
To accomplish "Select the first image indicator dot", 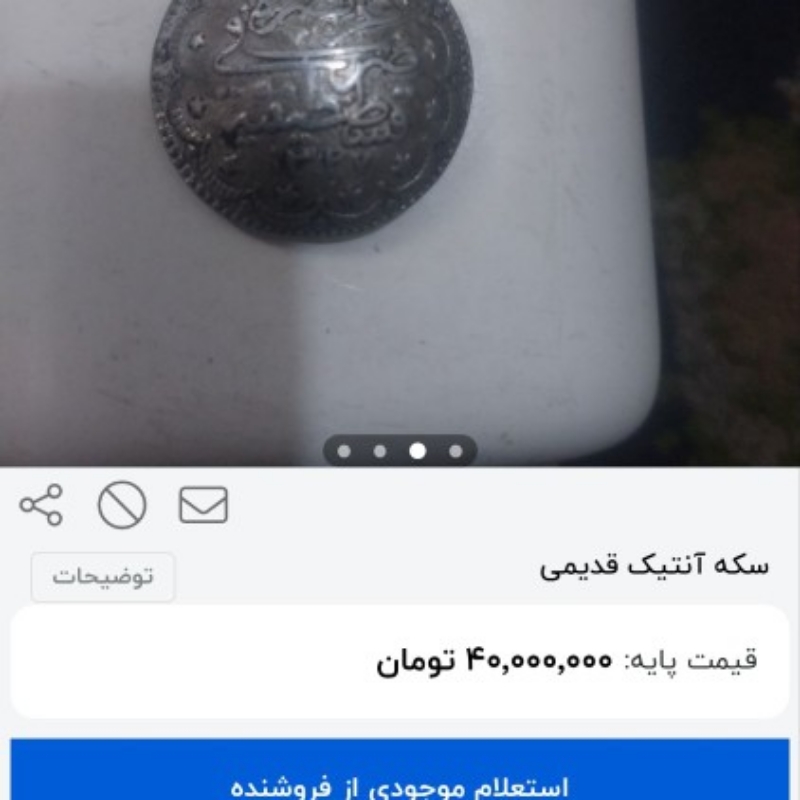I will click(344, 452).
